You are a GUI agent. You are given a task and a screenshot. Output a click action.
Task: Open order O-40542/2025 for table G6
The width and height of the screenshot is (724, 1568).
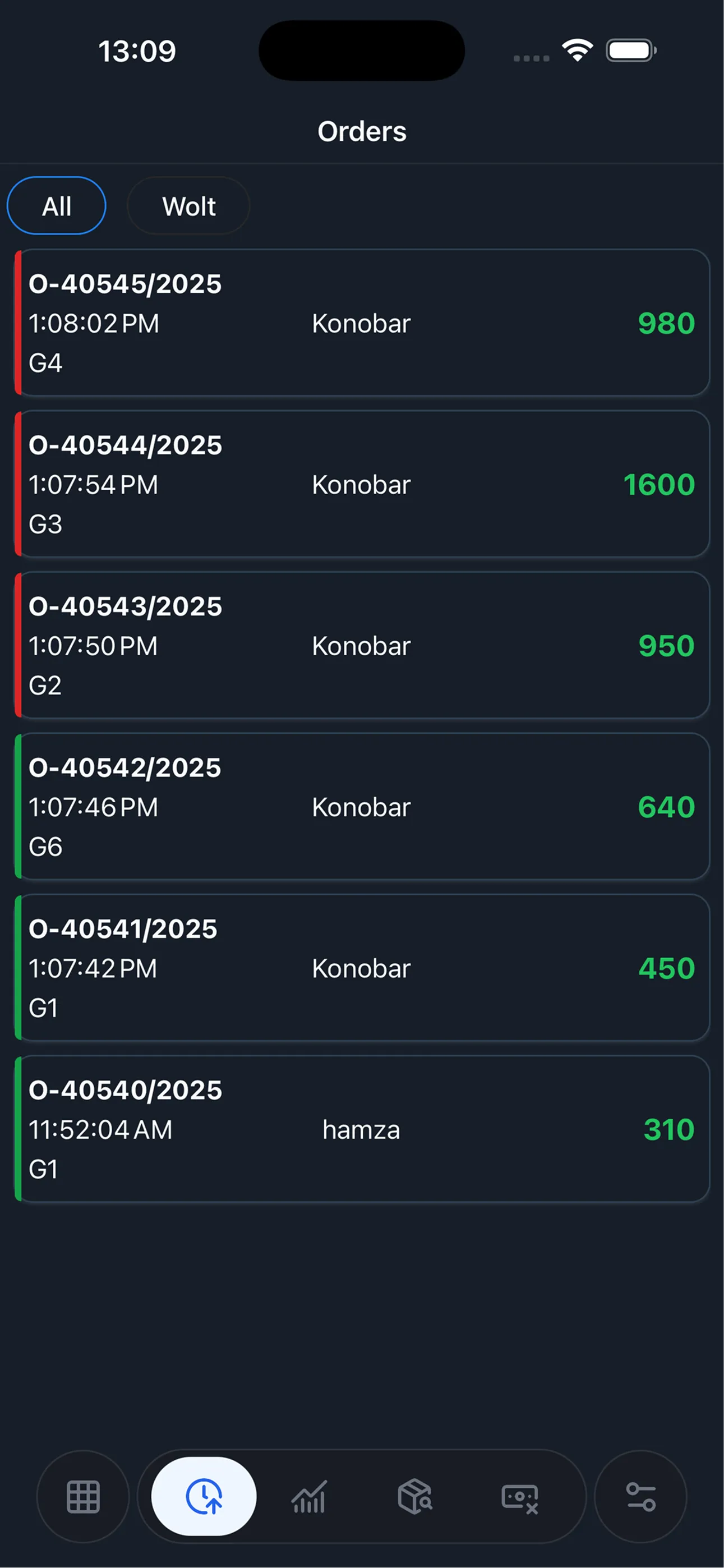[362, 807]
